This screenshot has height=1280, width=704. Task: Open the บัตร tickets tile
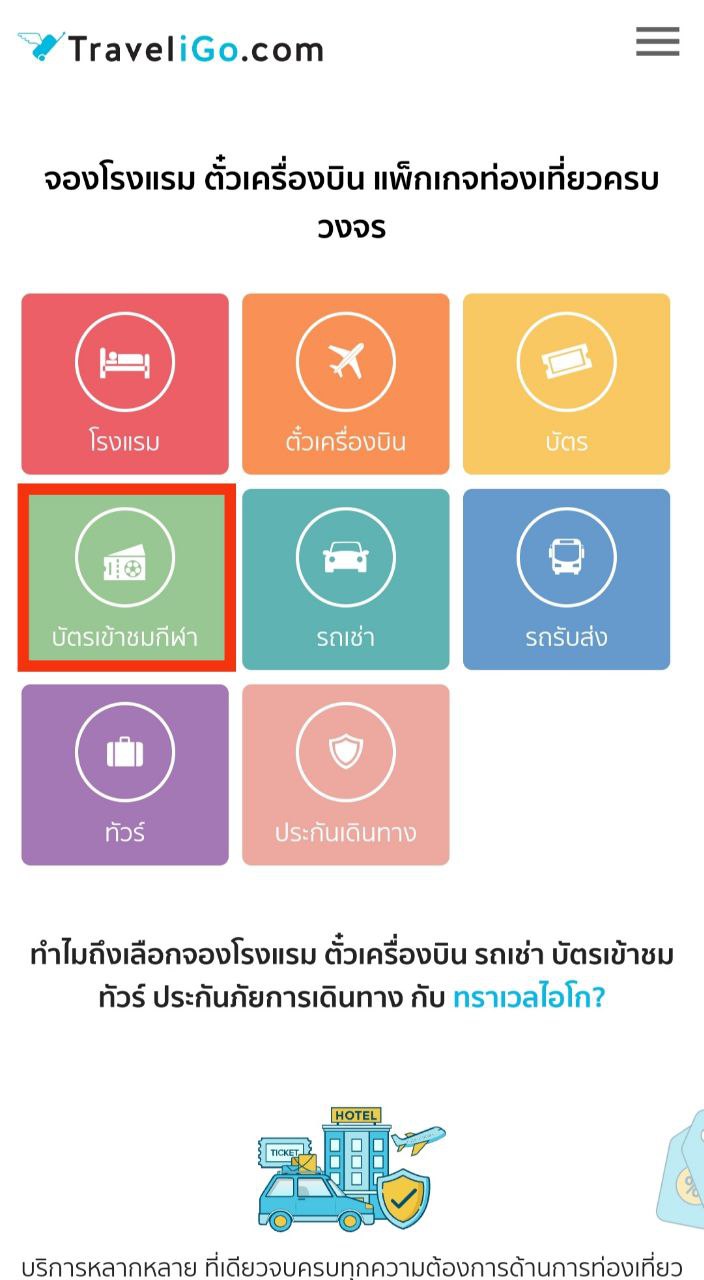[x=566, y=384]
